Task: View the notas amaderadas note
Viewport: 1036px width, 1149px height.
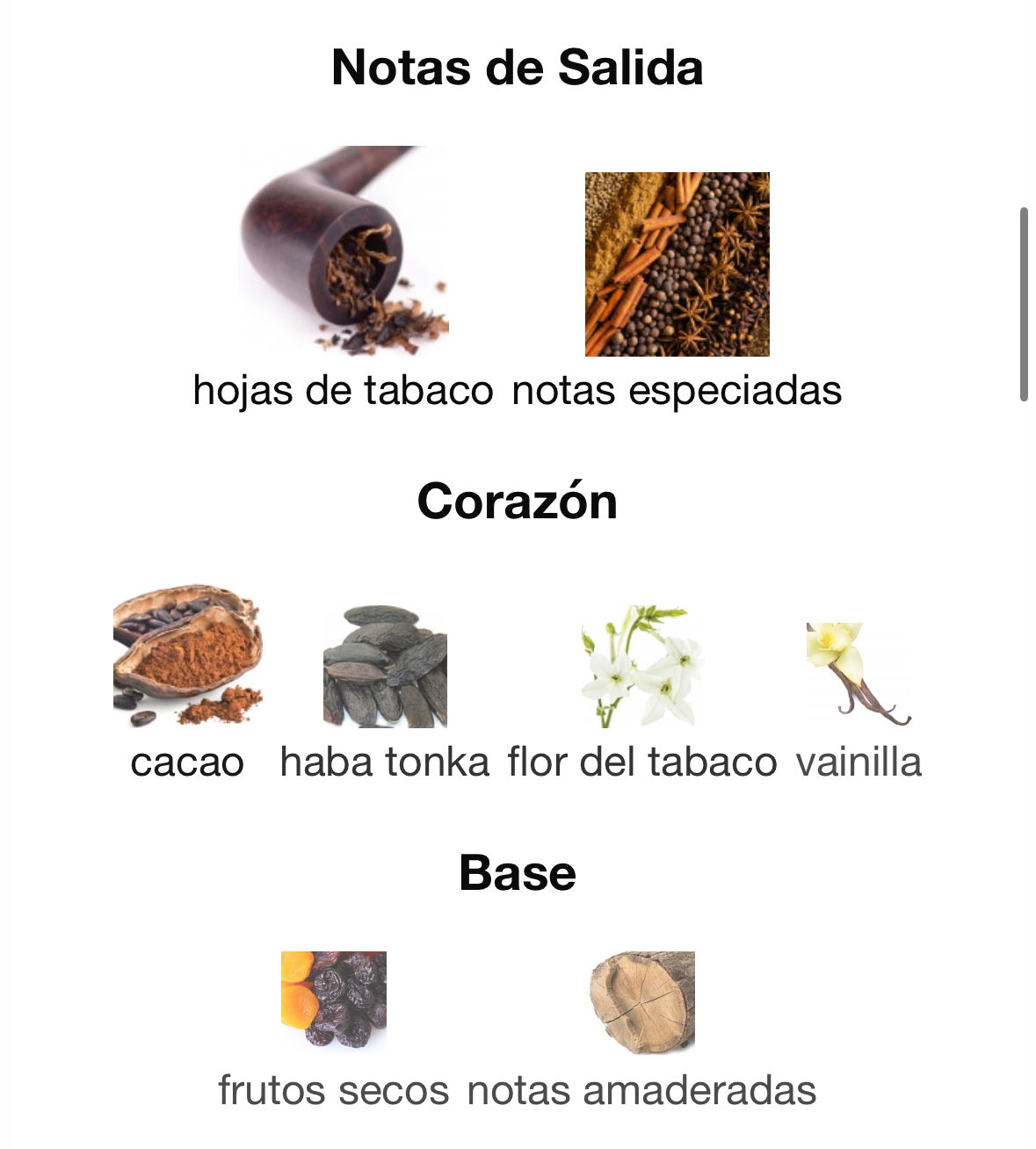Action: [641, 1002]
